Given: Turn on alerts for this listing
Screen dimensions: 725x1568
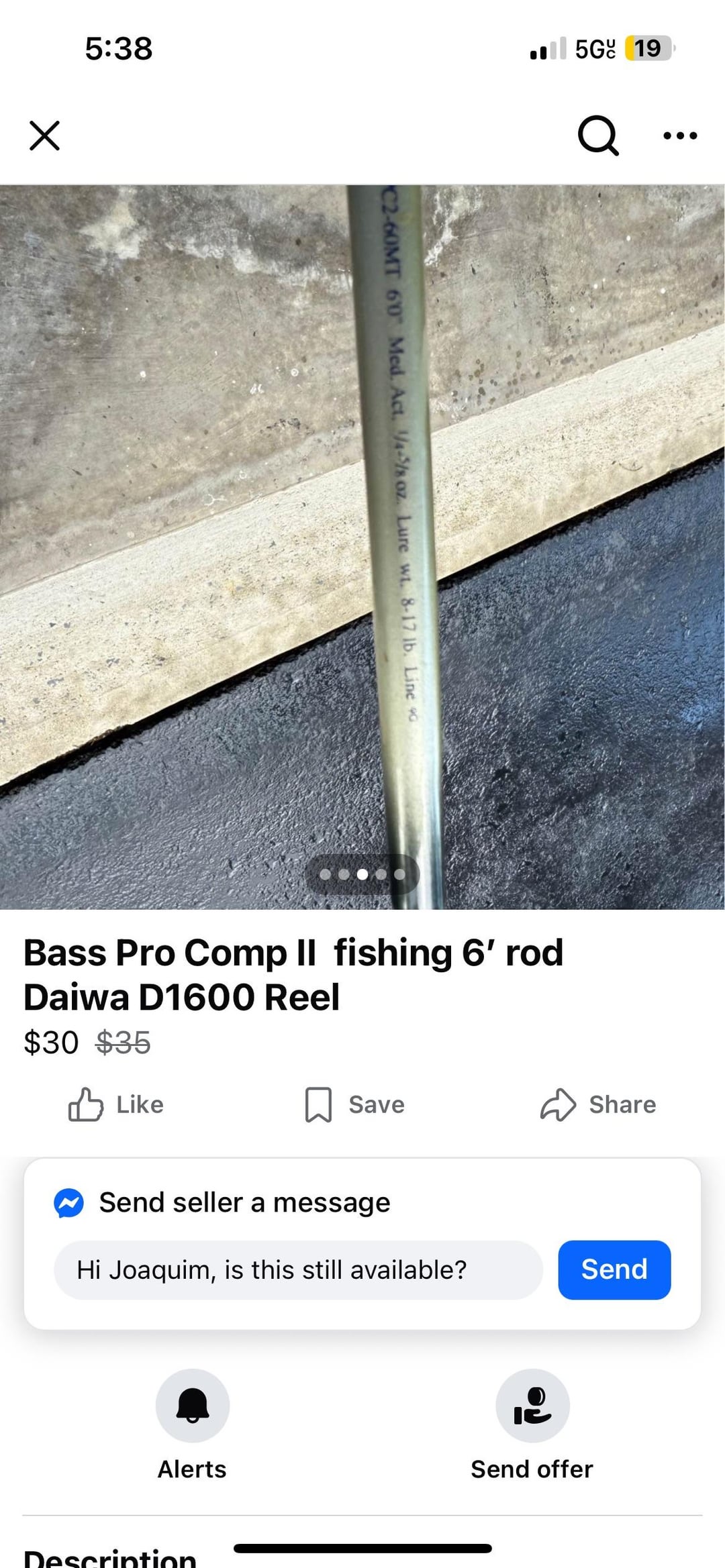Looking at the screenshot, I should coord(193,1406).
